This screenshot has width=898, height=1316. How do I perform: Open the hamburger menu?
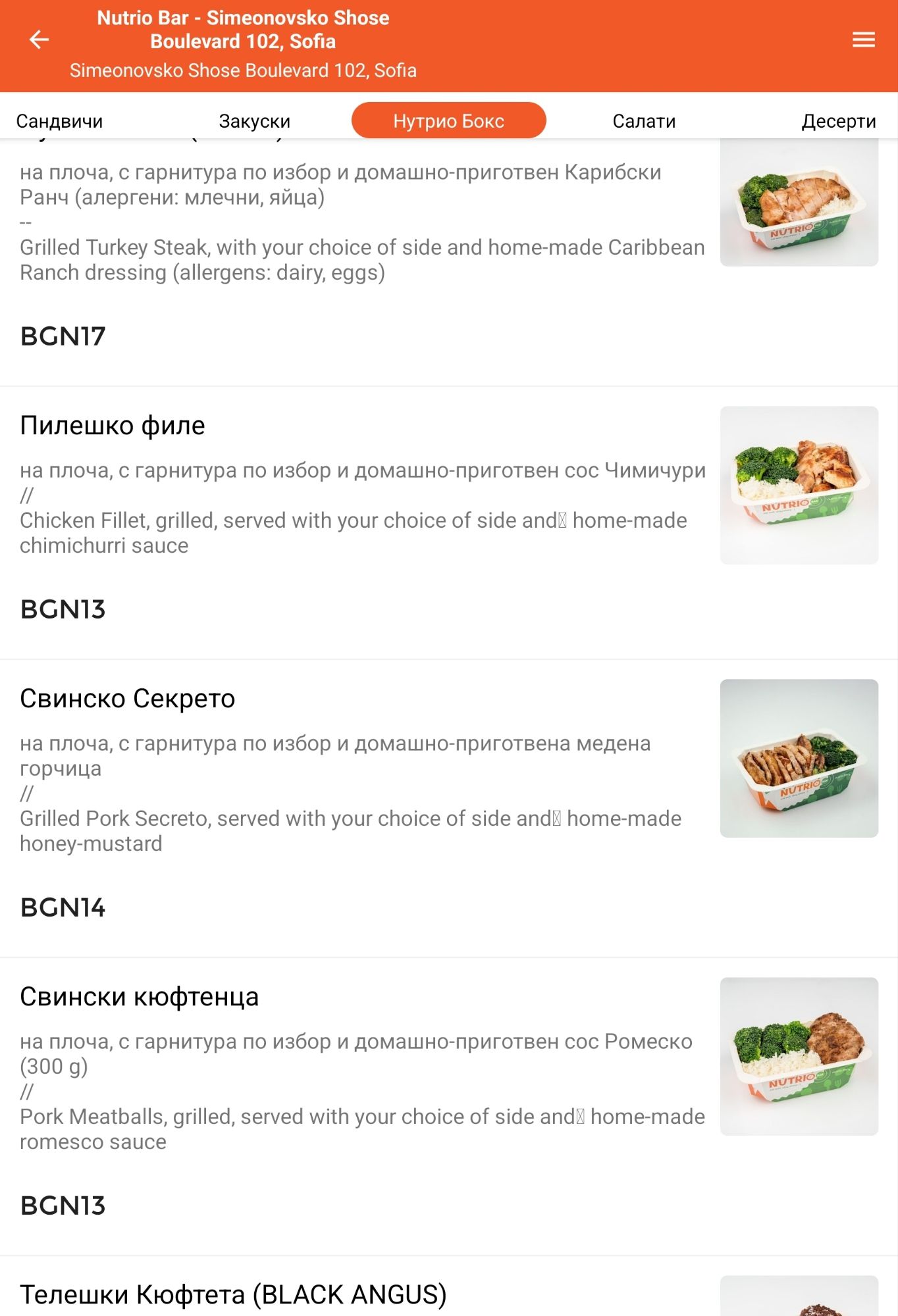pos(863,40)
